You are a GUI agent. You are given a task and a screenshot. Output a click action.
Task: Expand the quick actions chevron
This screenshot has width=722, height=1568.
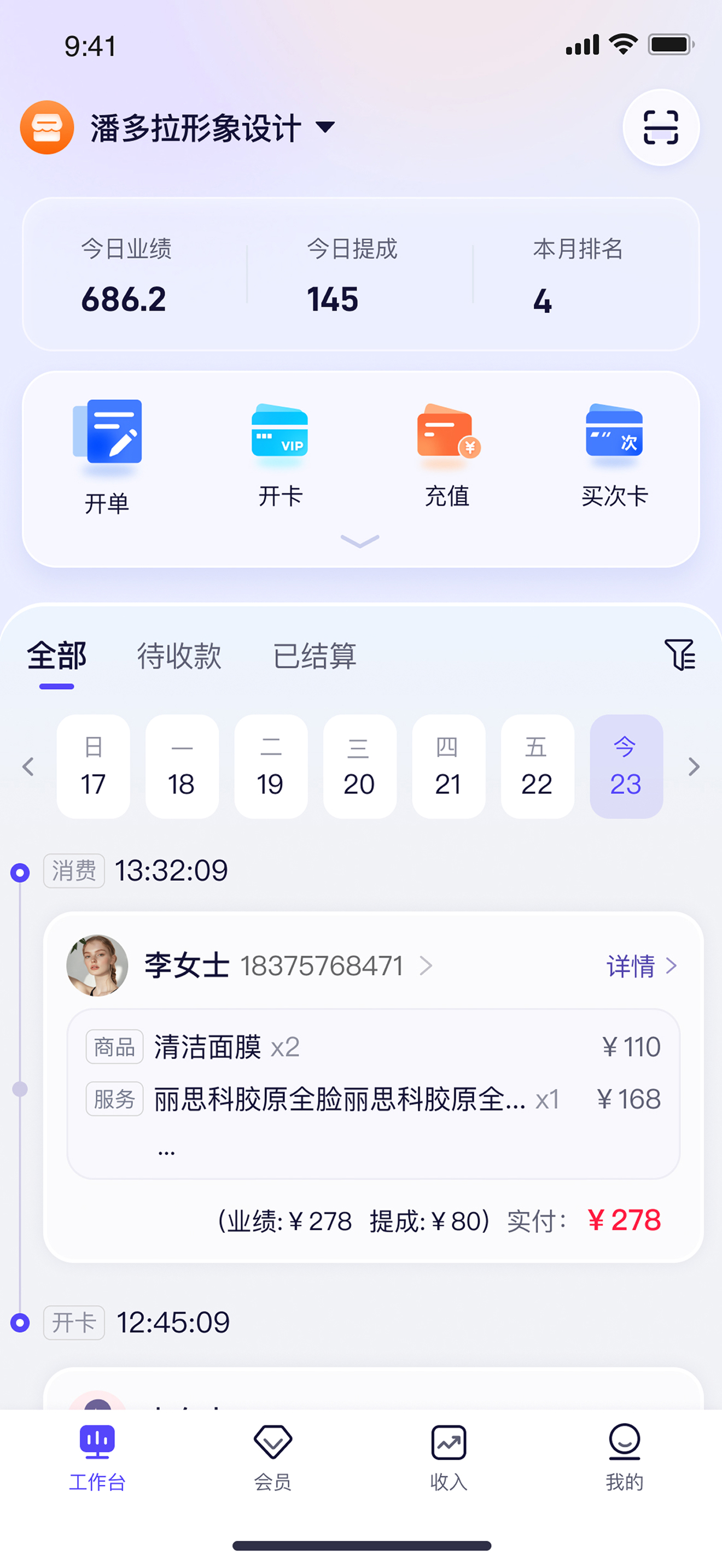click(x=360, y=541)
